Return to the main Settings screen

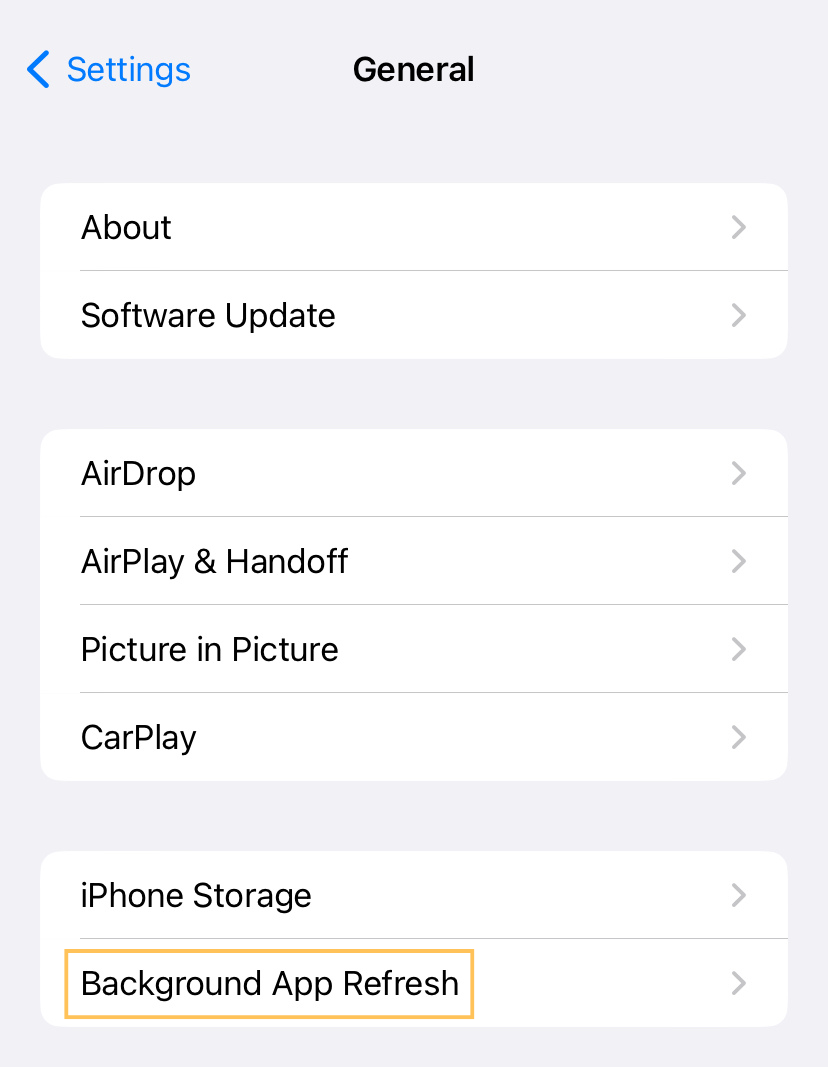128,70
